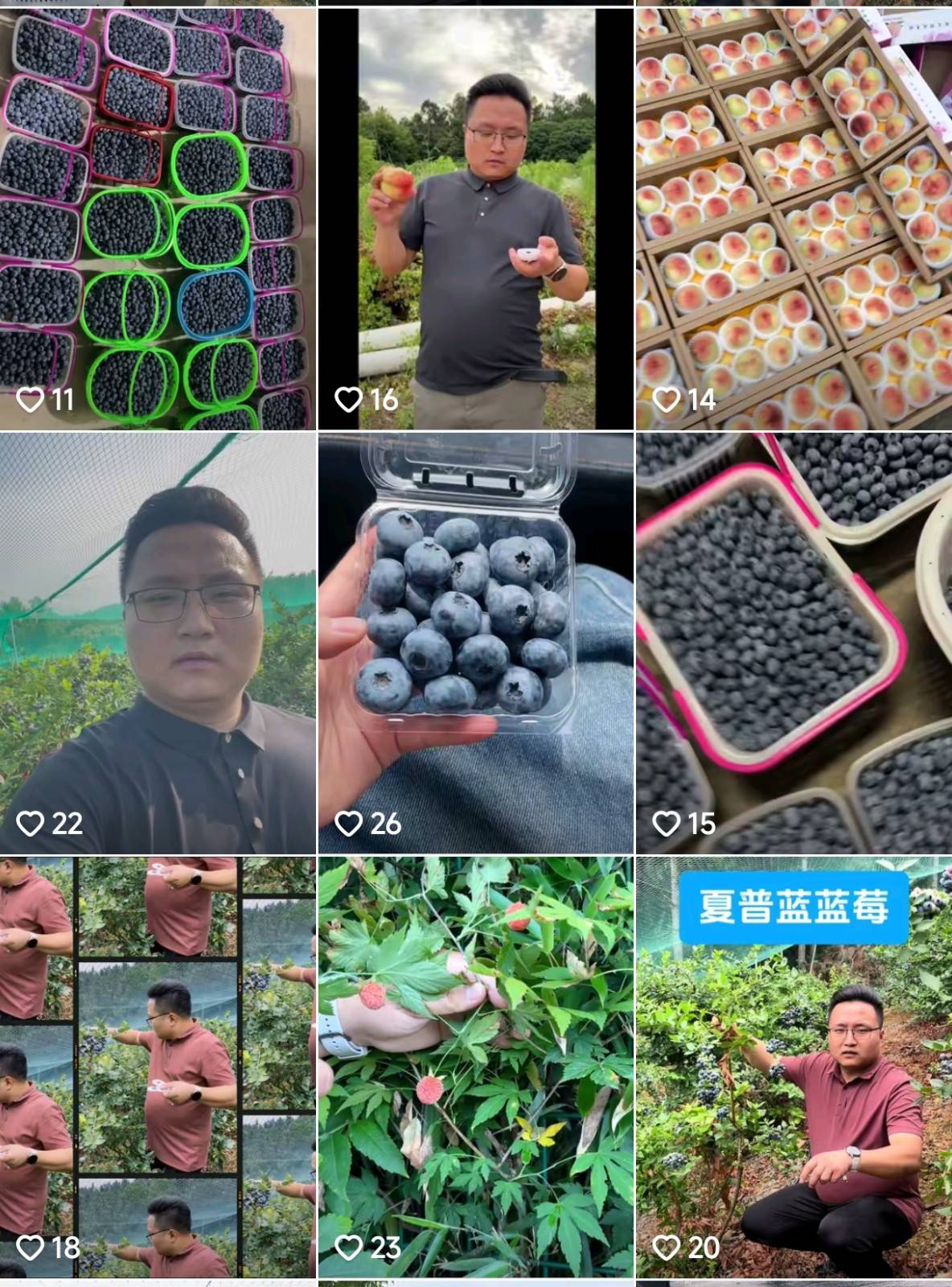Open the pink-tray blueberries video with 15 likes
Viewport: 952px width, 1287px height.
click(794, 642)
